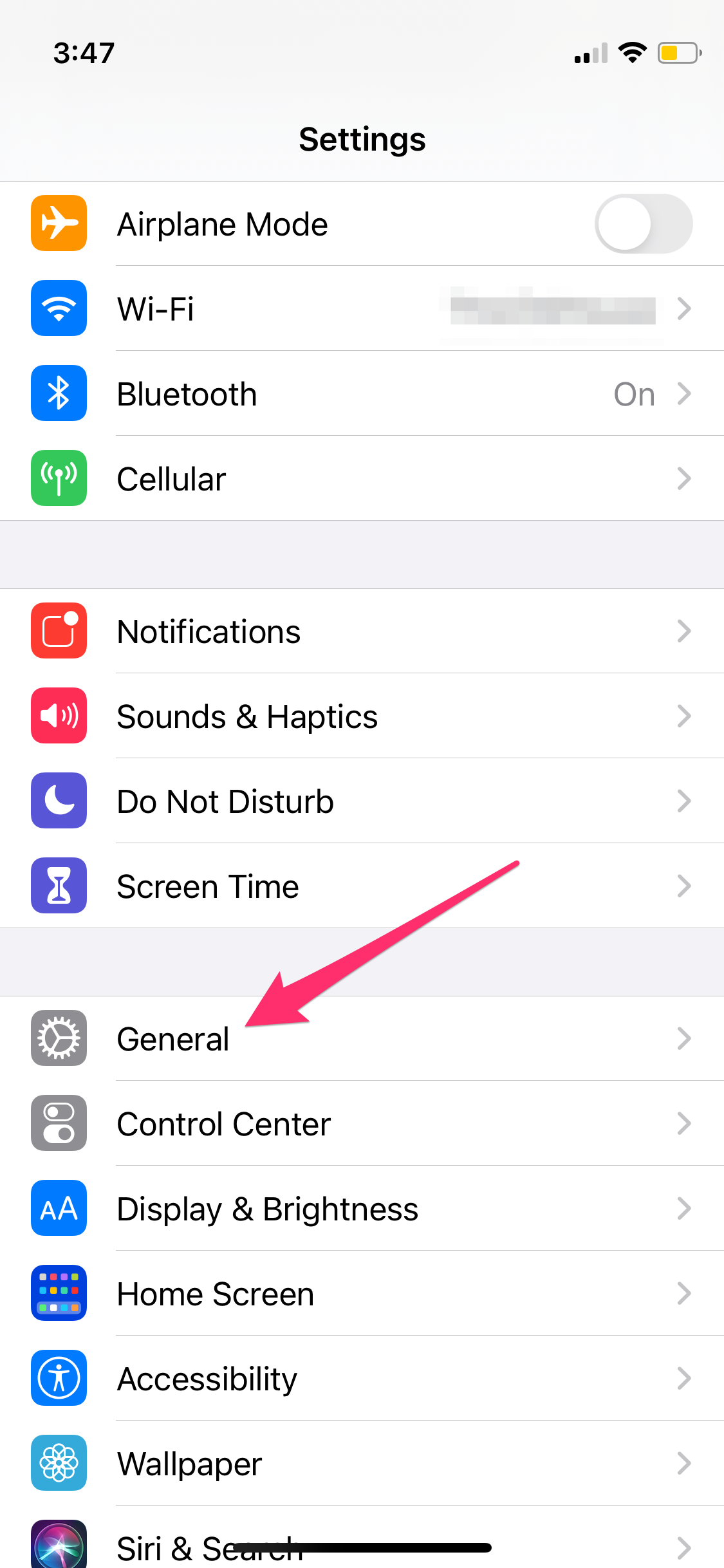
Task: Open Wallpaper settings
Action: [360, 1464]
